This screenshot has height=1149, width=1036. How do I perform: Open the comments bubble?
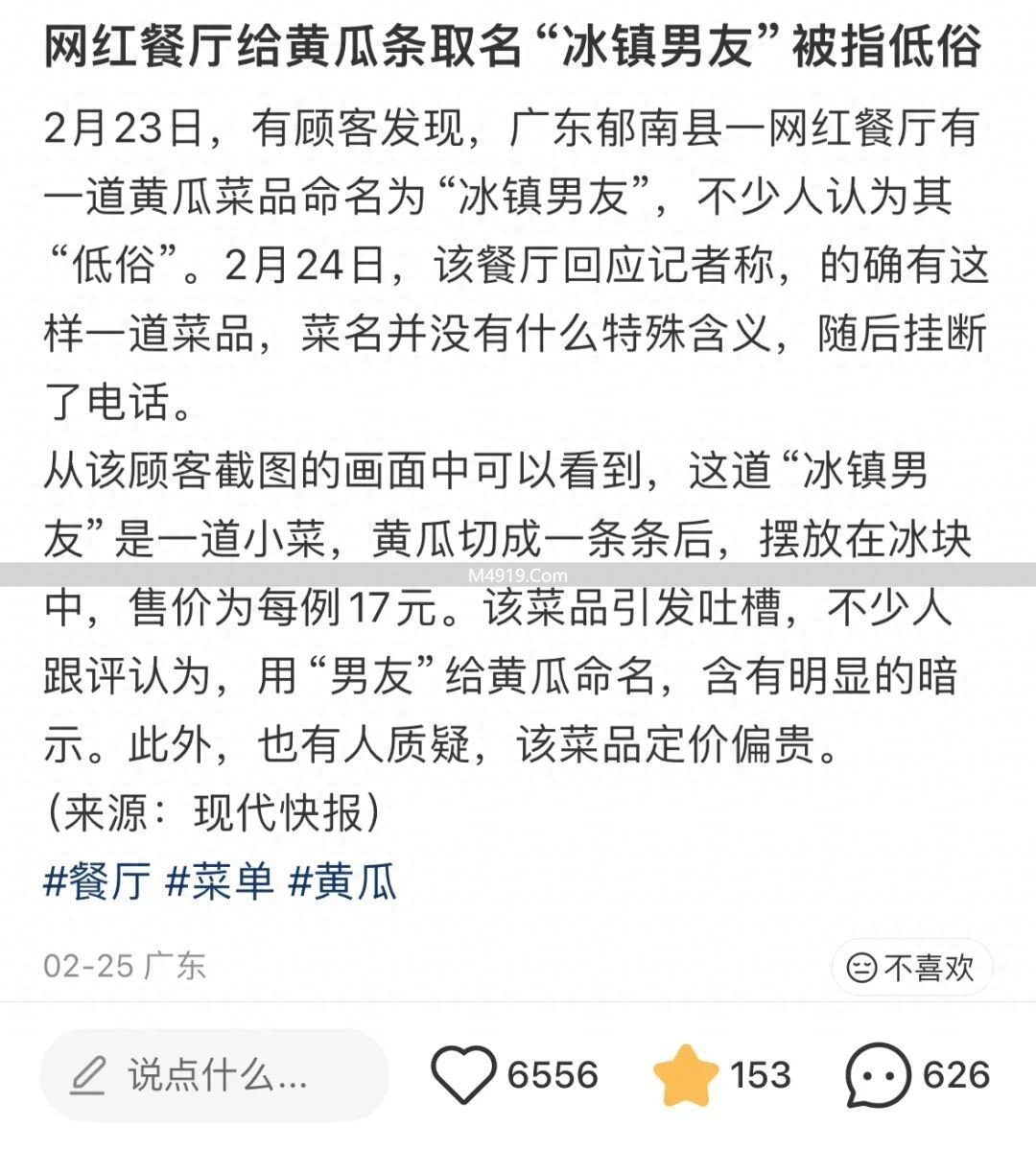[x=877, y=1075]
